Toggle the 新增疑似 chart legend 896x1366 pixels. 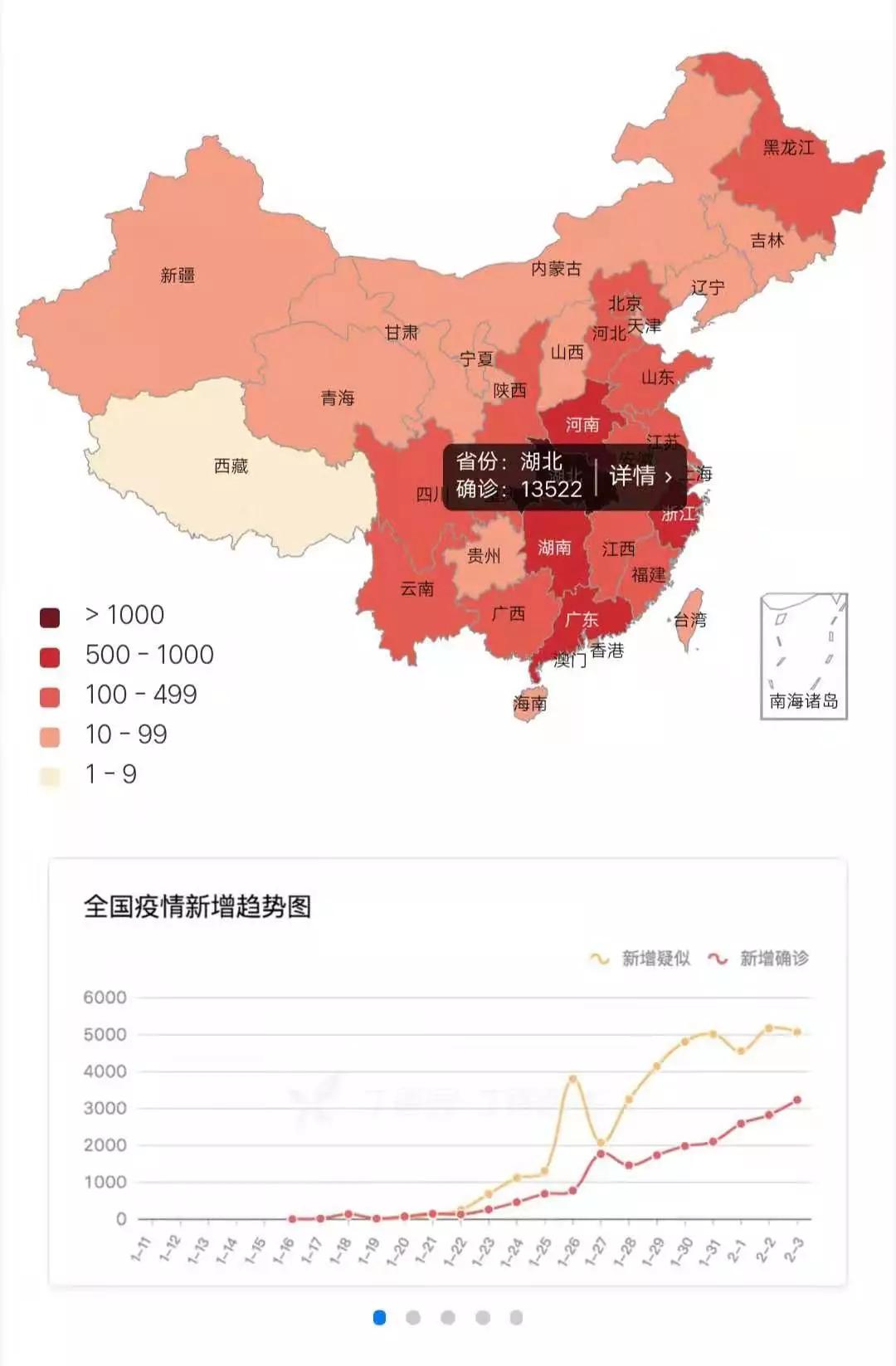tap(640, 959)
